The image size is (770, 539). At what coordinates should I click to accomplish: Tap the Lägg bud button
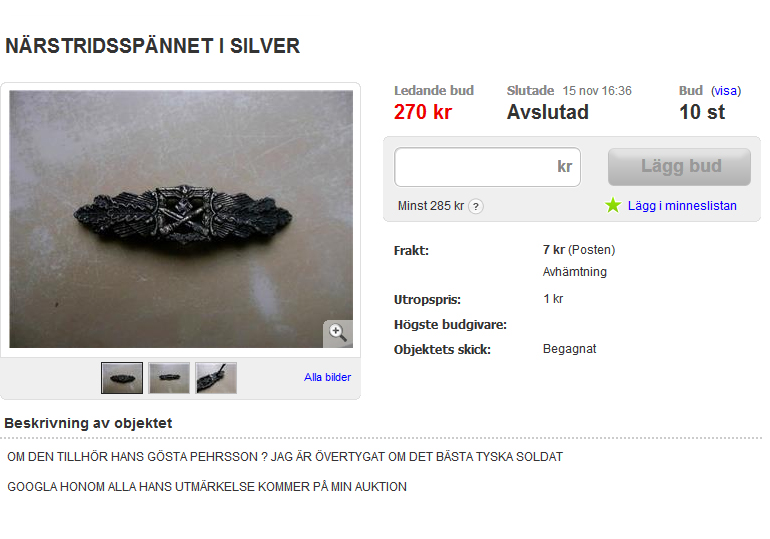[680, 167]
